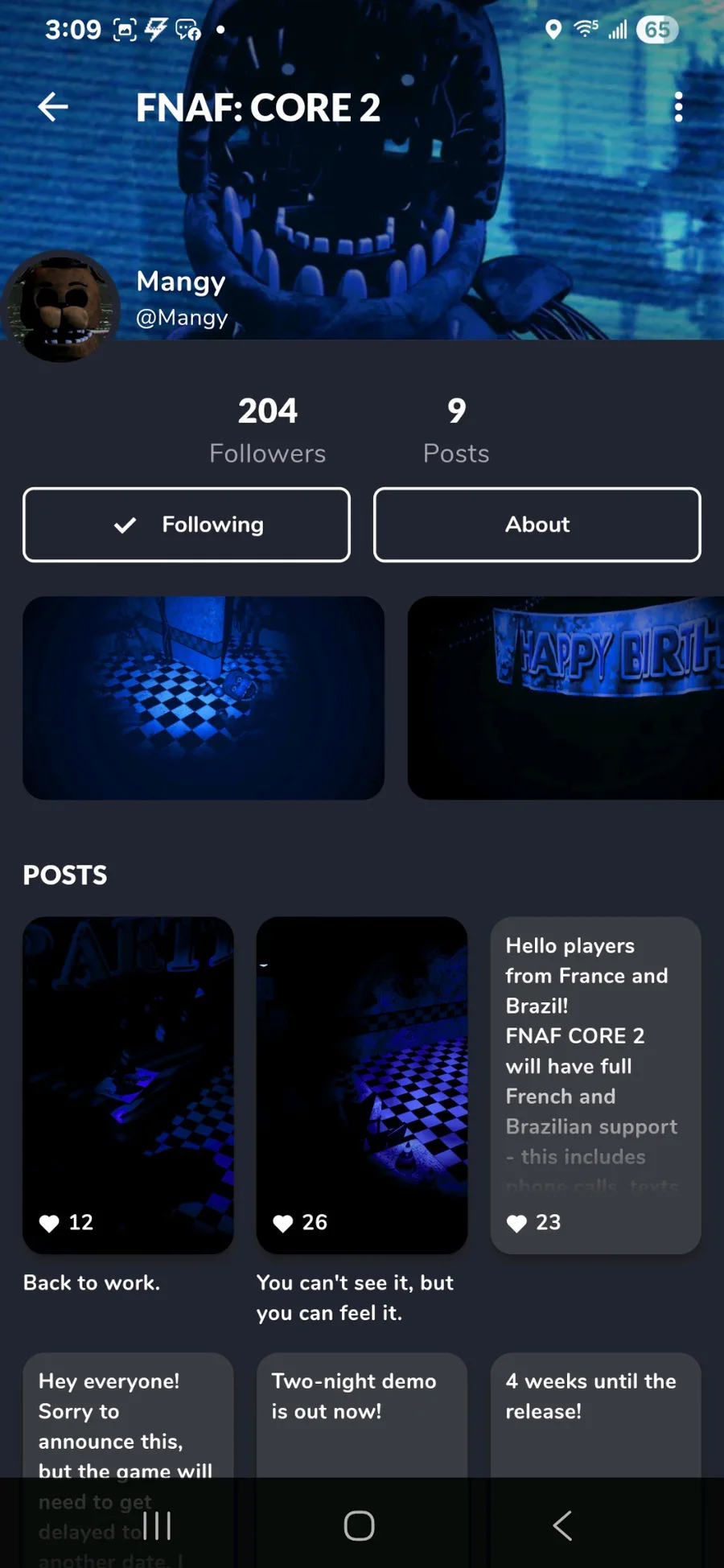
Task: Open the '4 weeks until the release' post
Action: (595, 1416)
